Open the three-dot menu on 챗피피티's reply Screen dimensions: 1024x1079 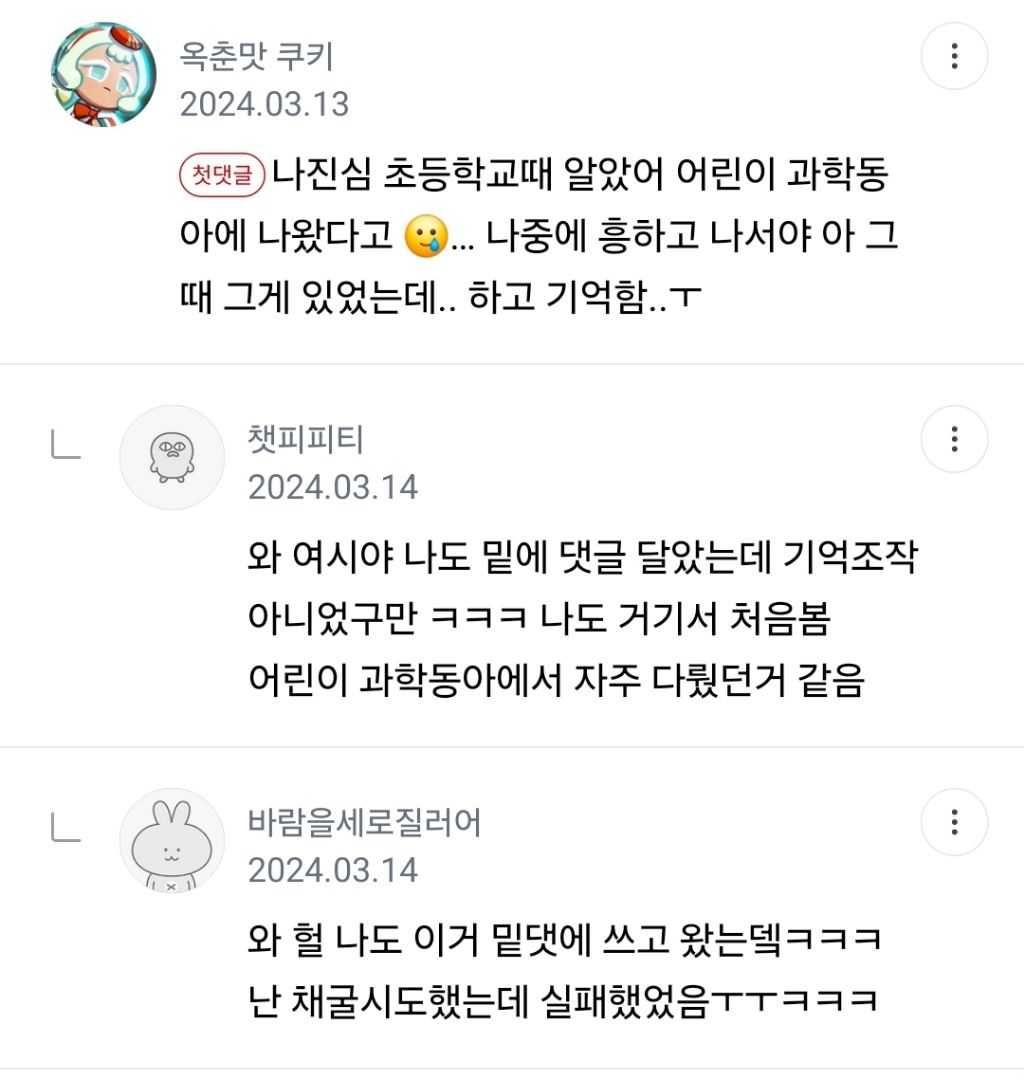(954, 437)
